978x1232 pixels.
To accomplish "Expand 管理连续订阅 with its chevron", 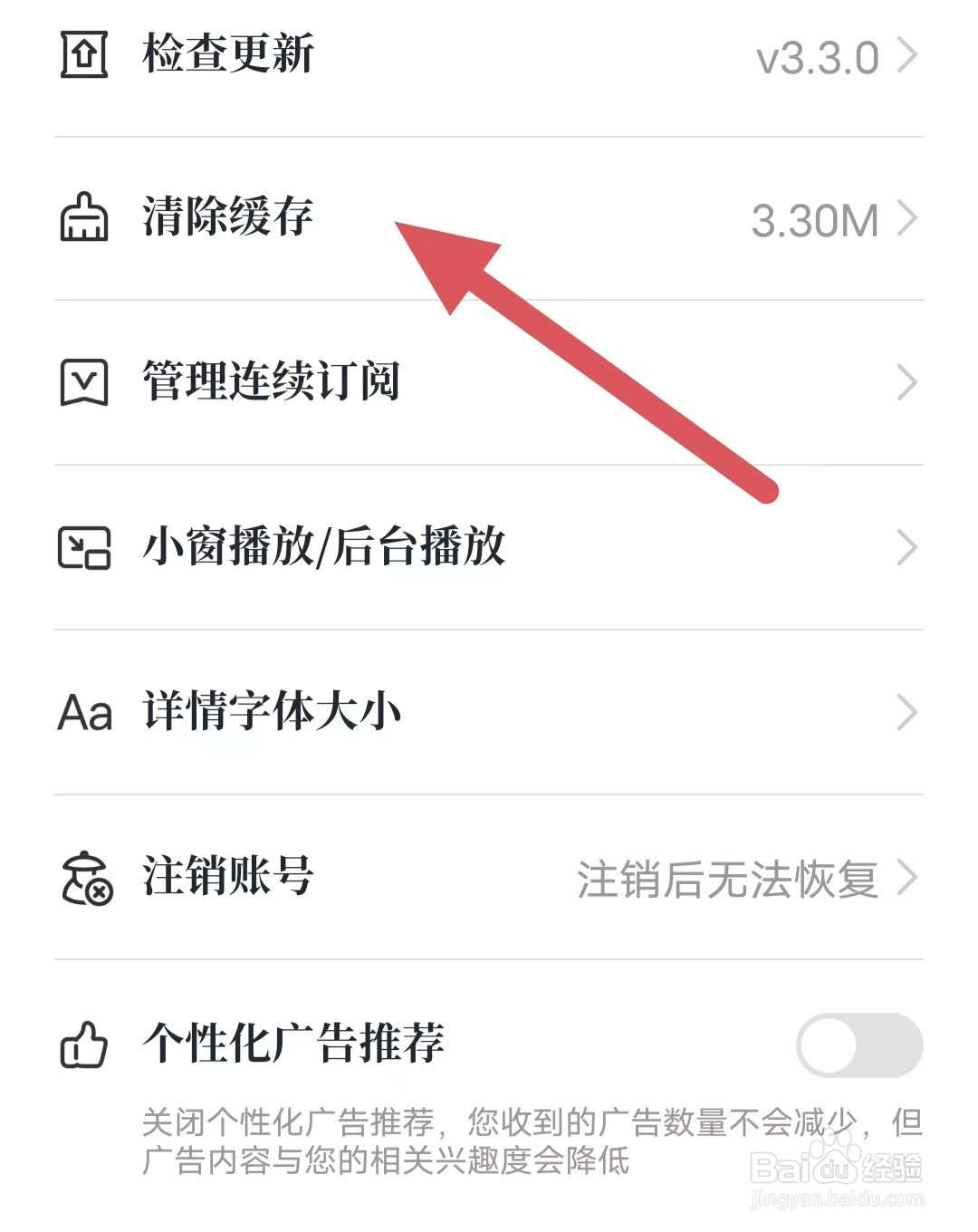I will click(909, 382).
